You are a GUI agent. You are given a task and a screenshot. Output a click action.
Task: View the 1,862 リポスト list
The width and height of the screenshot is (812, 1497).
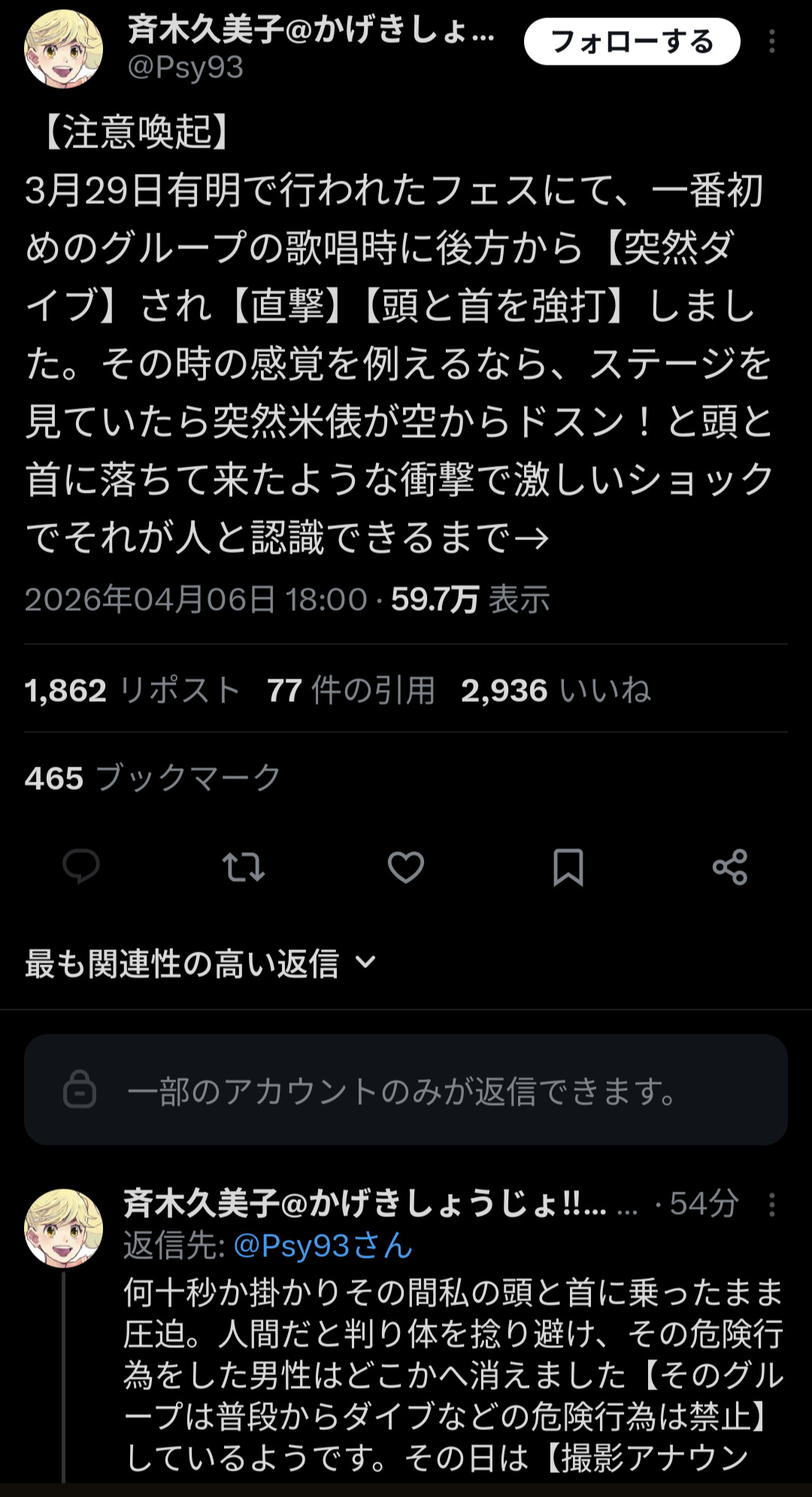coord(132,690)
